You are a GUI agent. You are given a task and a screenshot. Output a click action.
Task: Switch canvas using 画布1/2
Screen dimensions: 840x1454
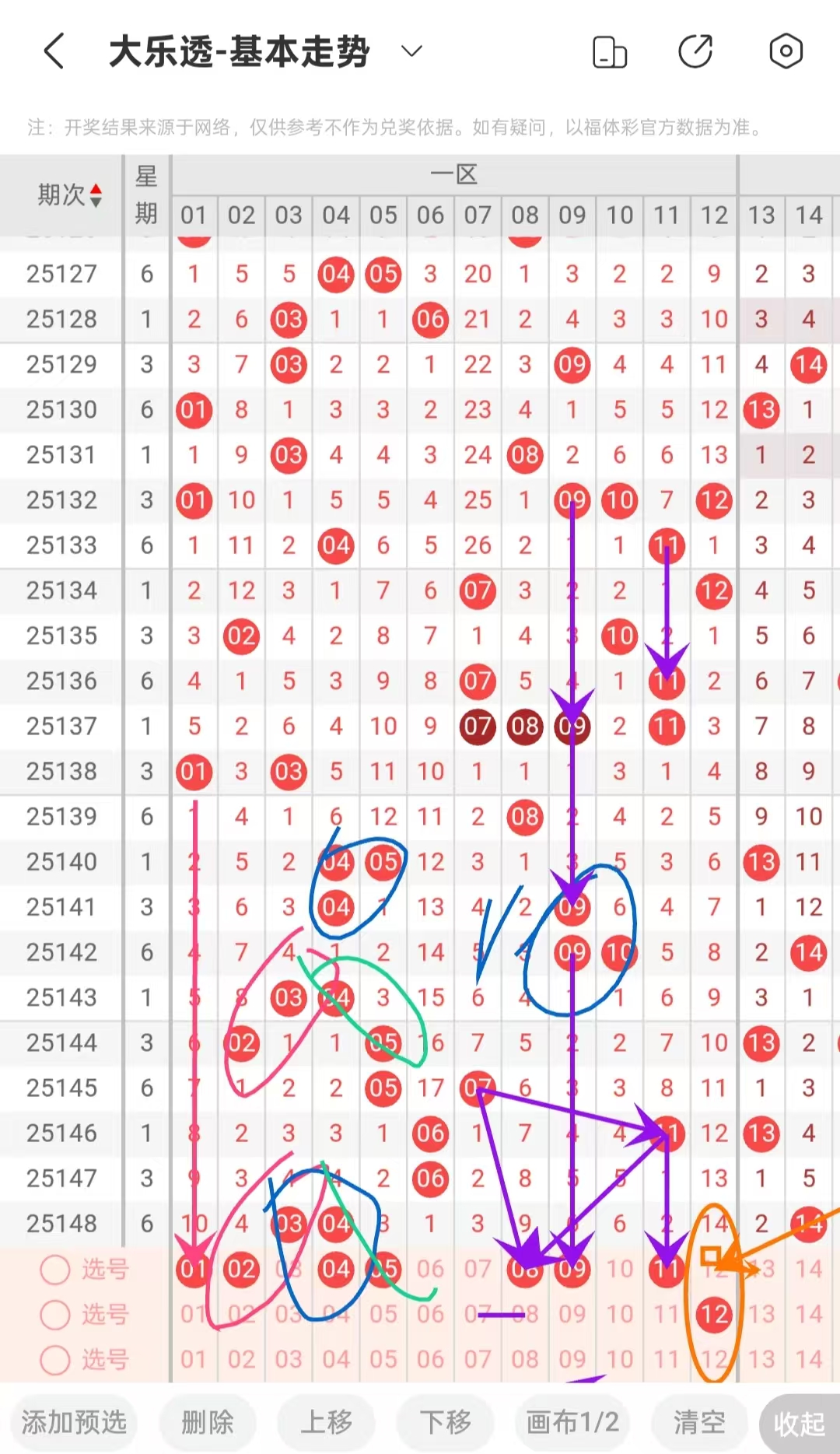click(x=572, y=1422)
